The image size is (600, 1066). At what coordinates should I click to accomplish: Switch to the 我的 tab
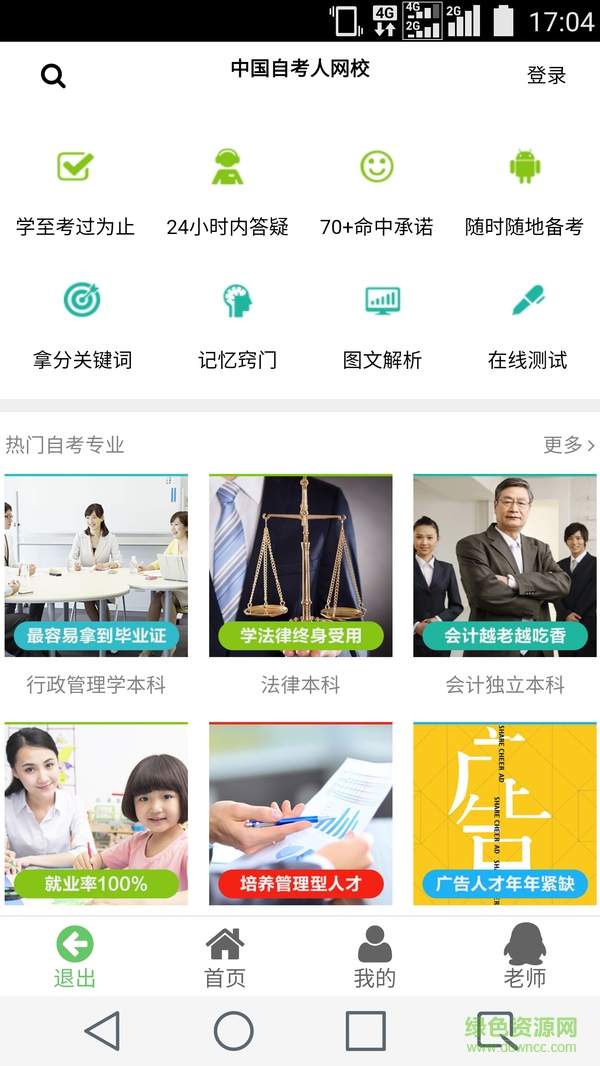tap(375, 956)
